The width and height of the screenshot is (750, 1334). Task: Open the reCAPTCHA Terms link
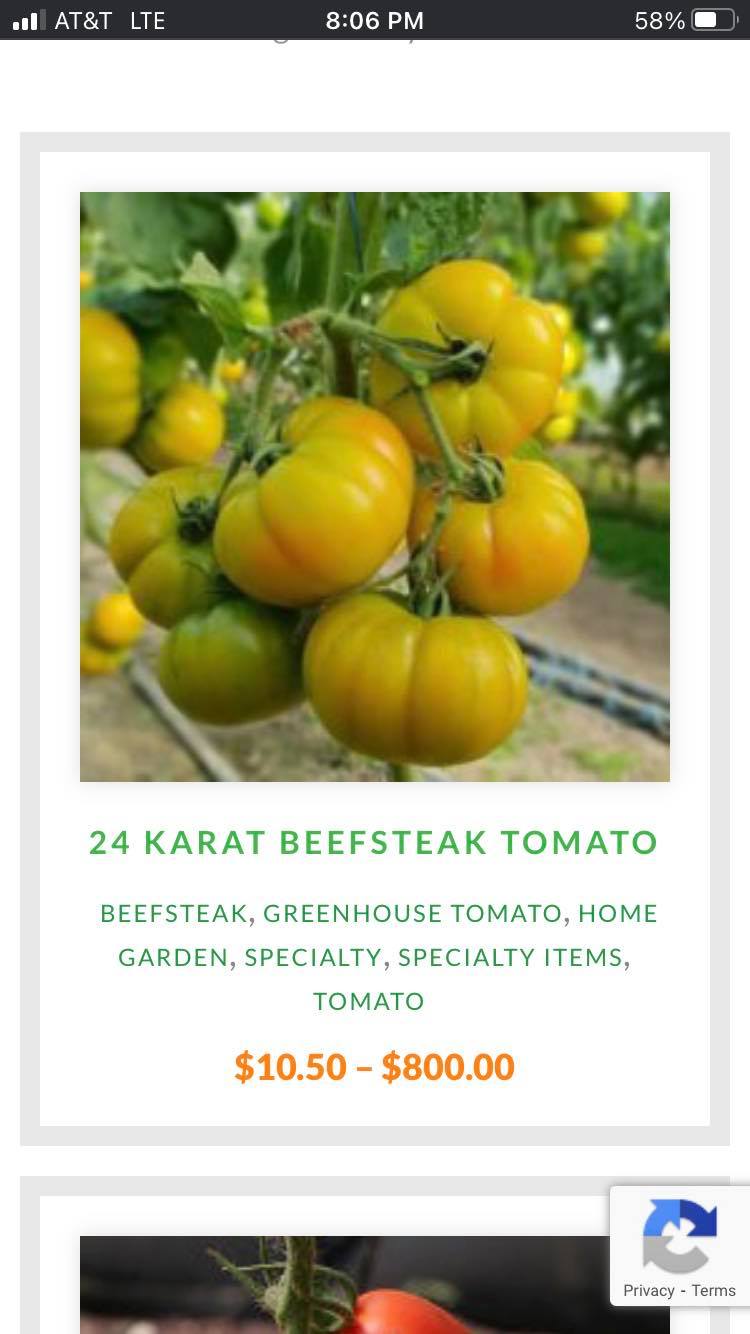pyautogui.click(x=713, y=1290)
